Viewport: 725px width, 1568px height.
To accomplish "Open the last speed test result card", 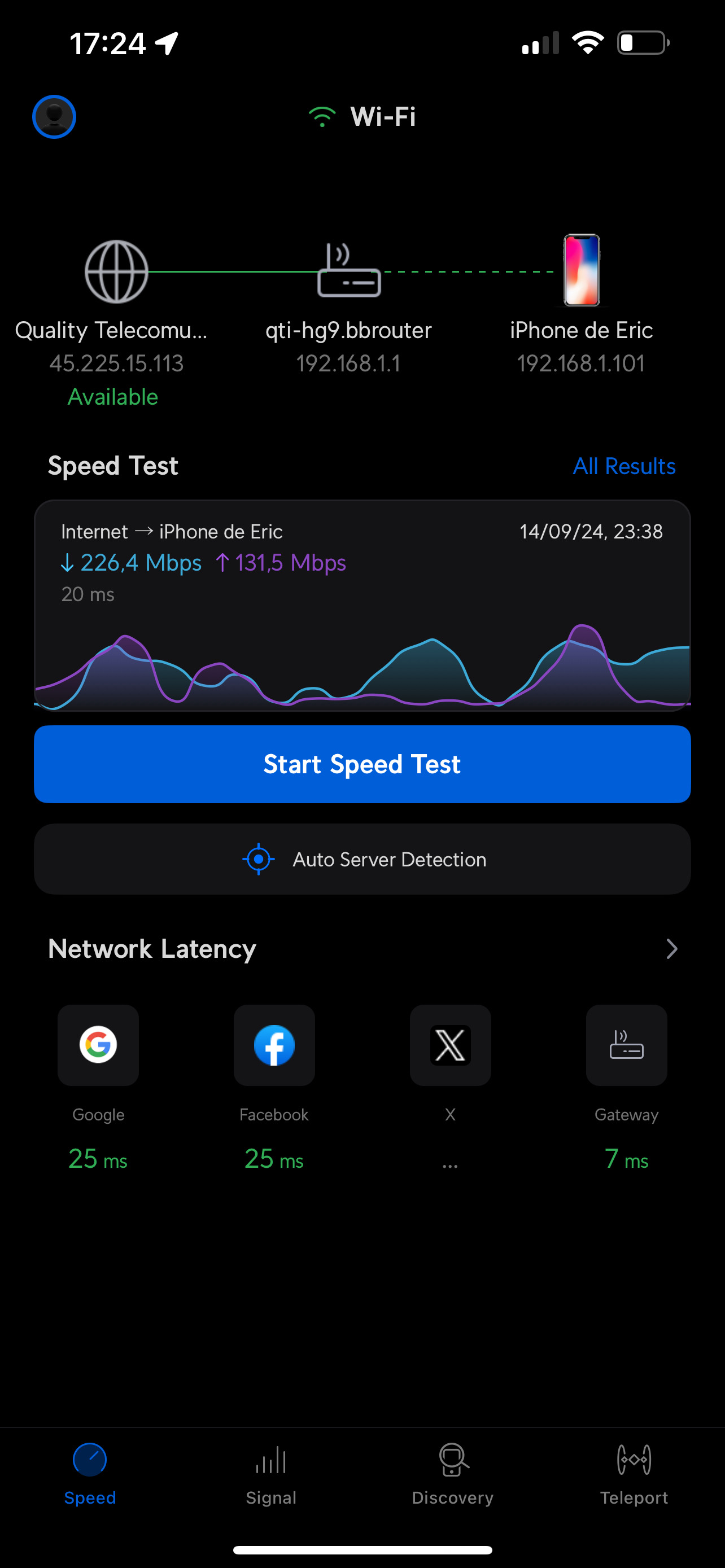I will coord(362,606).
